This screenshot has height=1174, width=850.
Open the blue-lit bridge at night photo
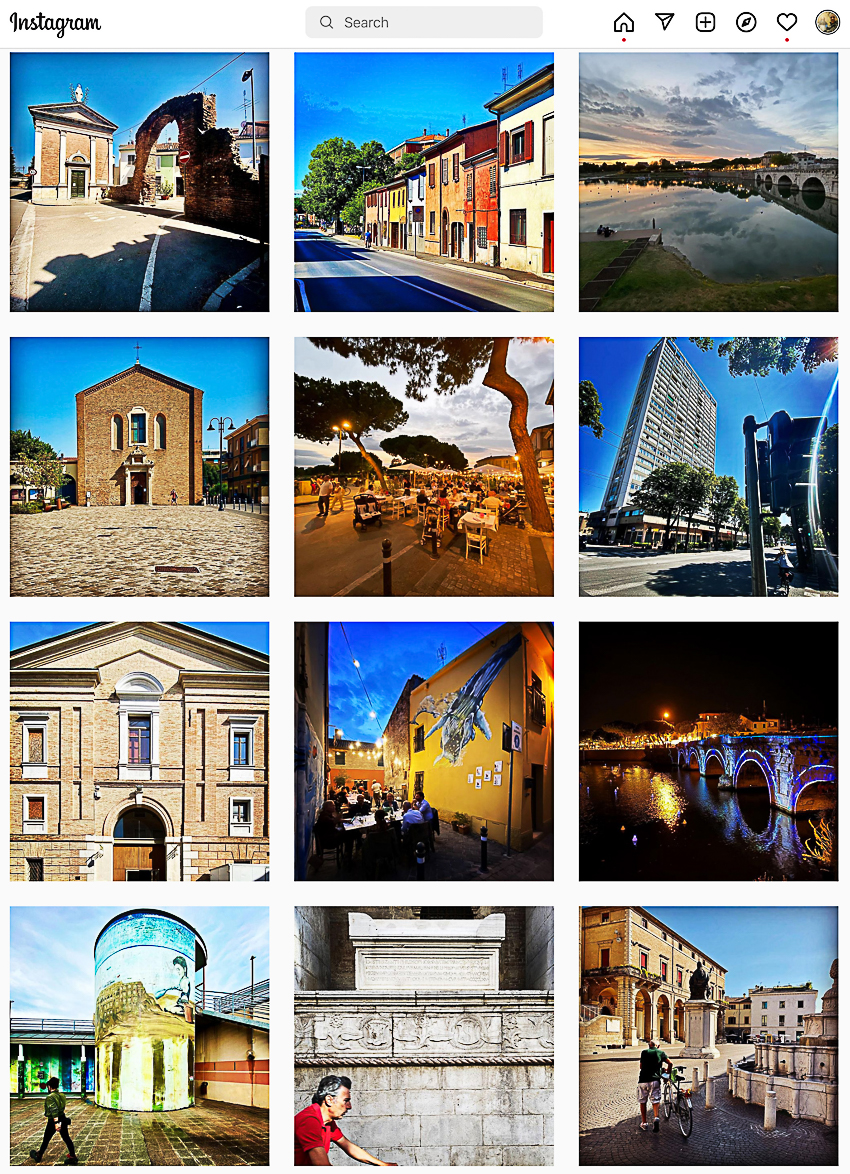(708, 751)
